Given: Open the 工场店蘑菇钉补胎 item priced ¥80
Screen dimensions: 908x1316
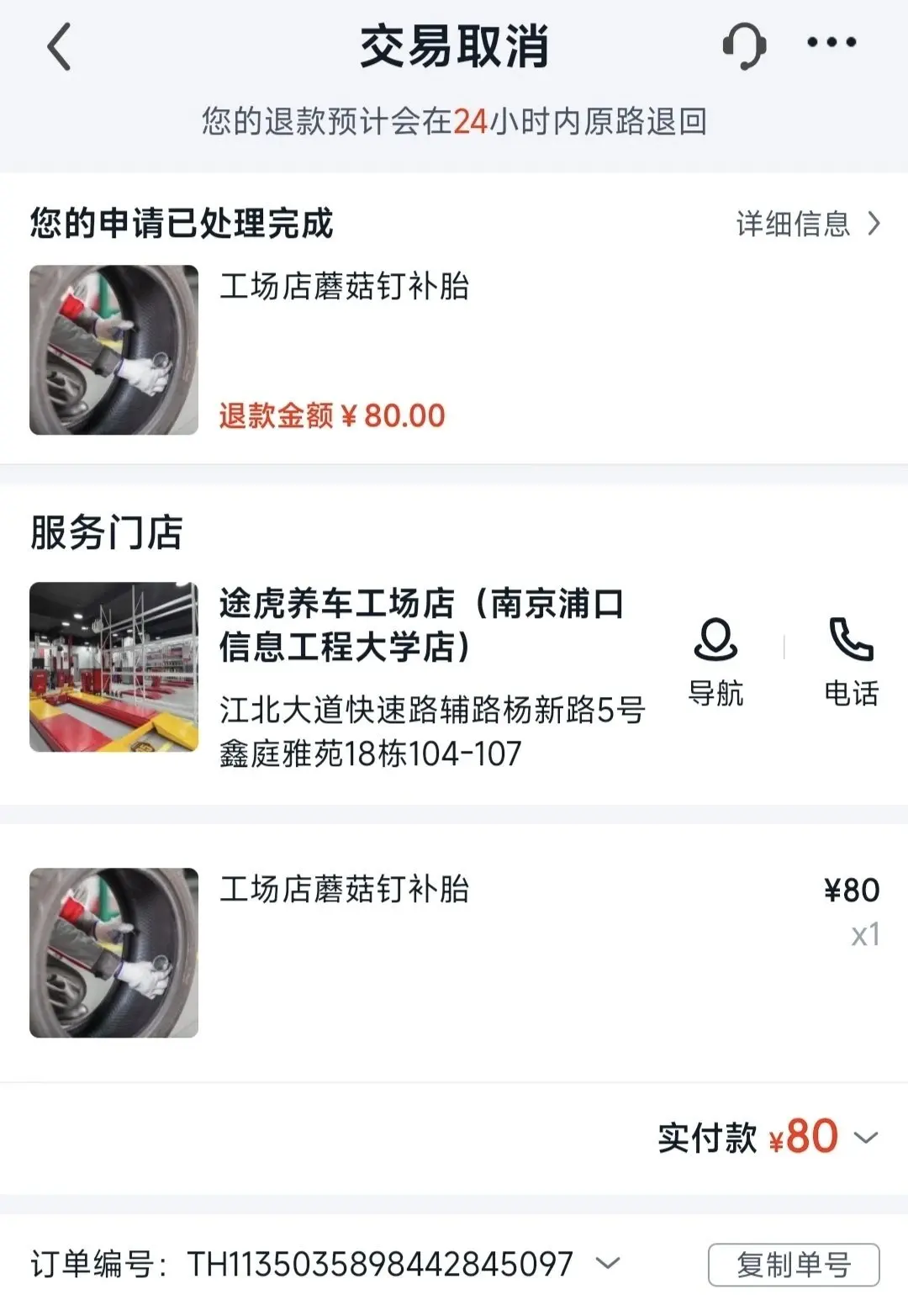Looking at the screenshot, I should click(345, 890).
